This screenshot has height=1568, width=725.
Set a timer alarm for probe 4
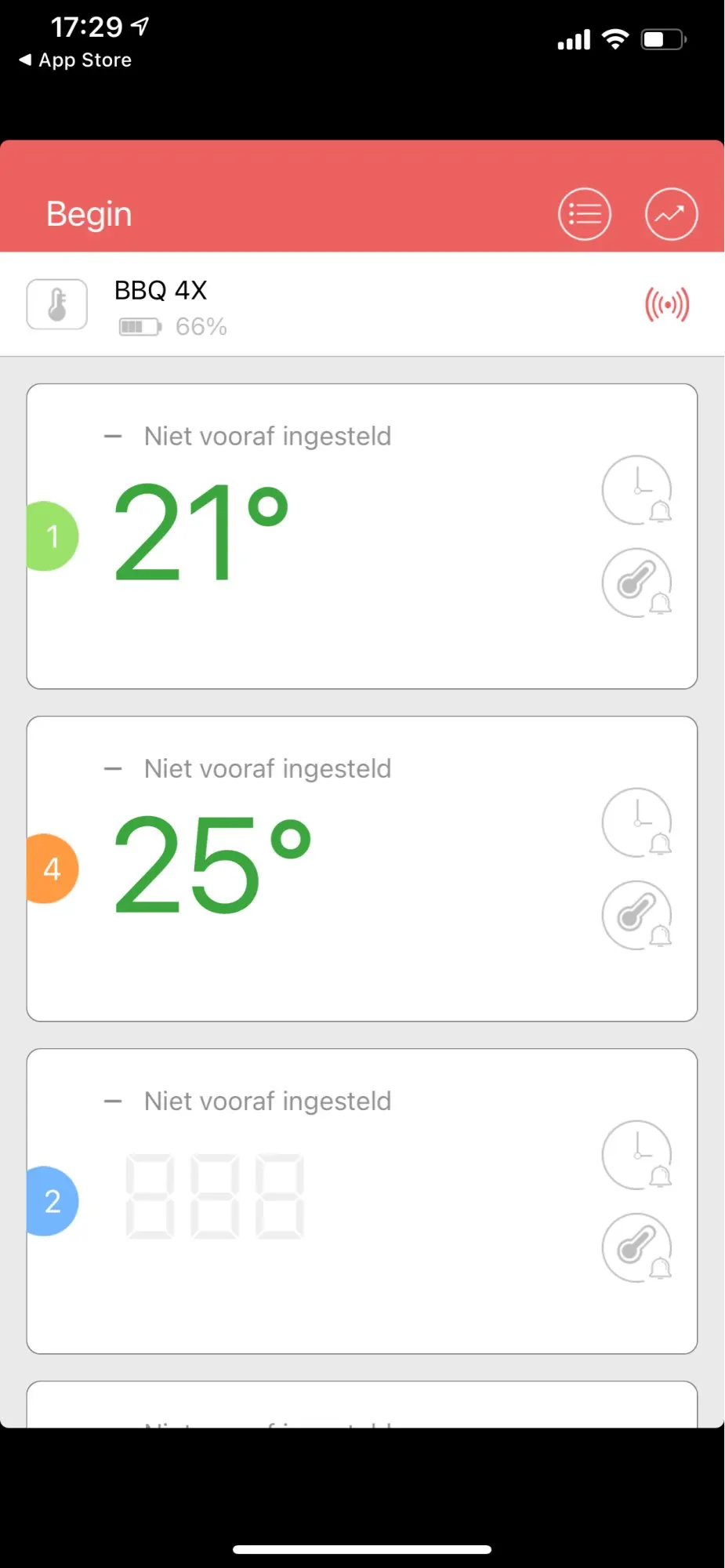(x=636, y=822)
